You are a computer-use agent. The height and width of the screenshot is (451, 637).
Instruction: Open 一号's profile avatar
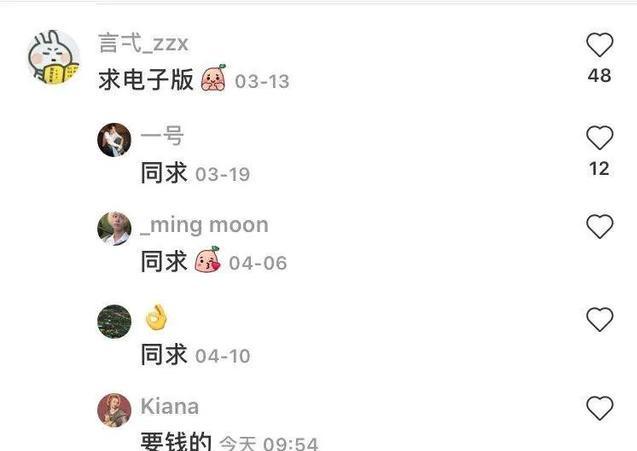114,140
